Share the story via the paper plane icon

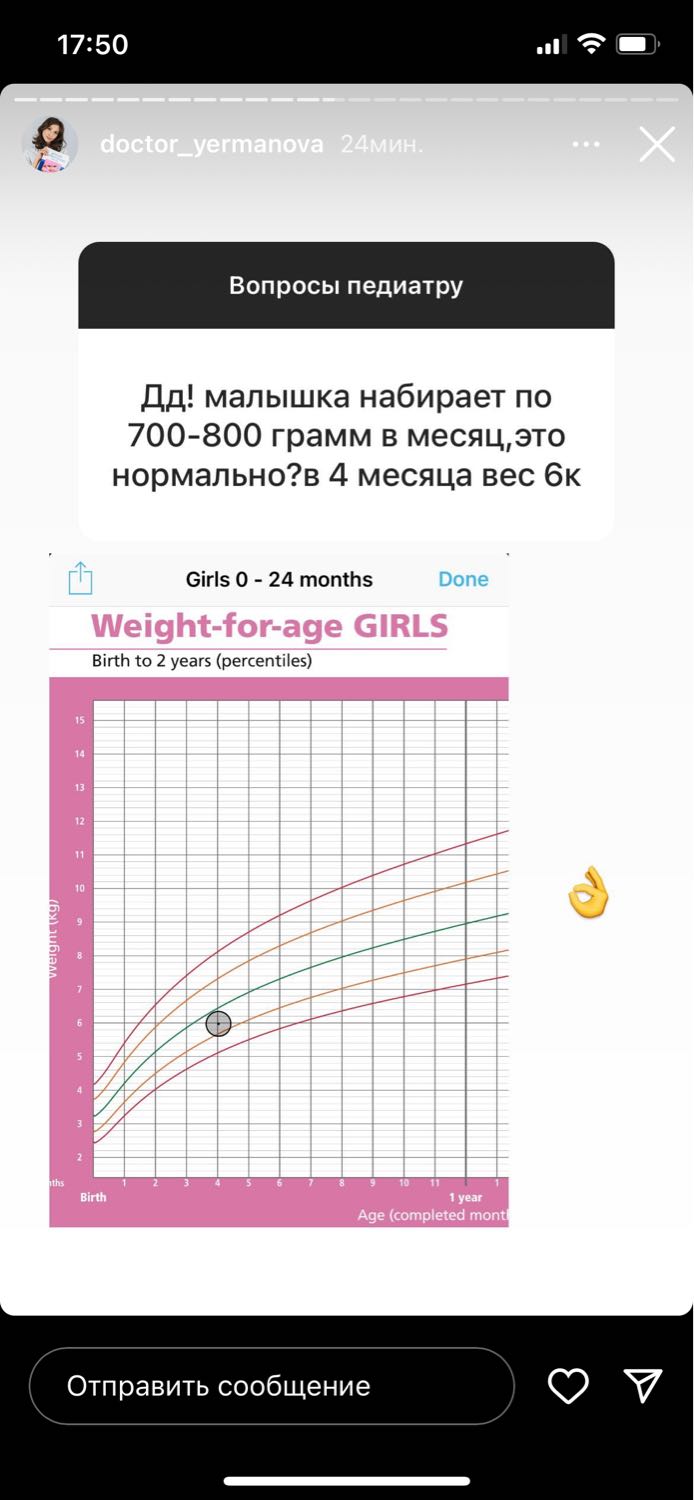pos(643,1385)
